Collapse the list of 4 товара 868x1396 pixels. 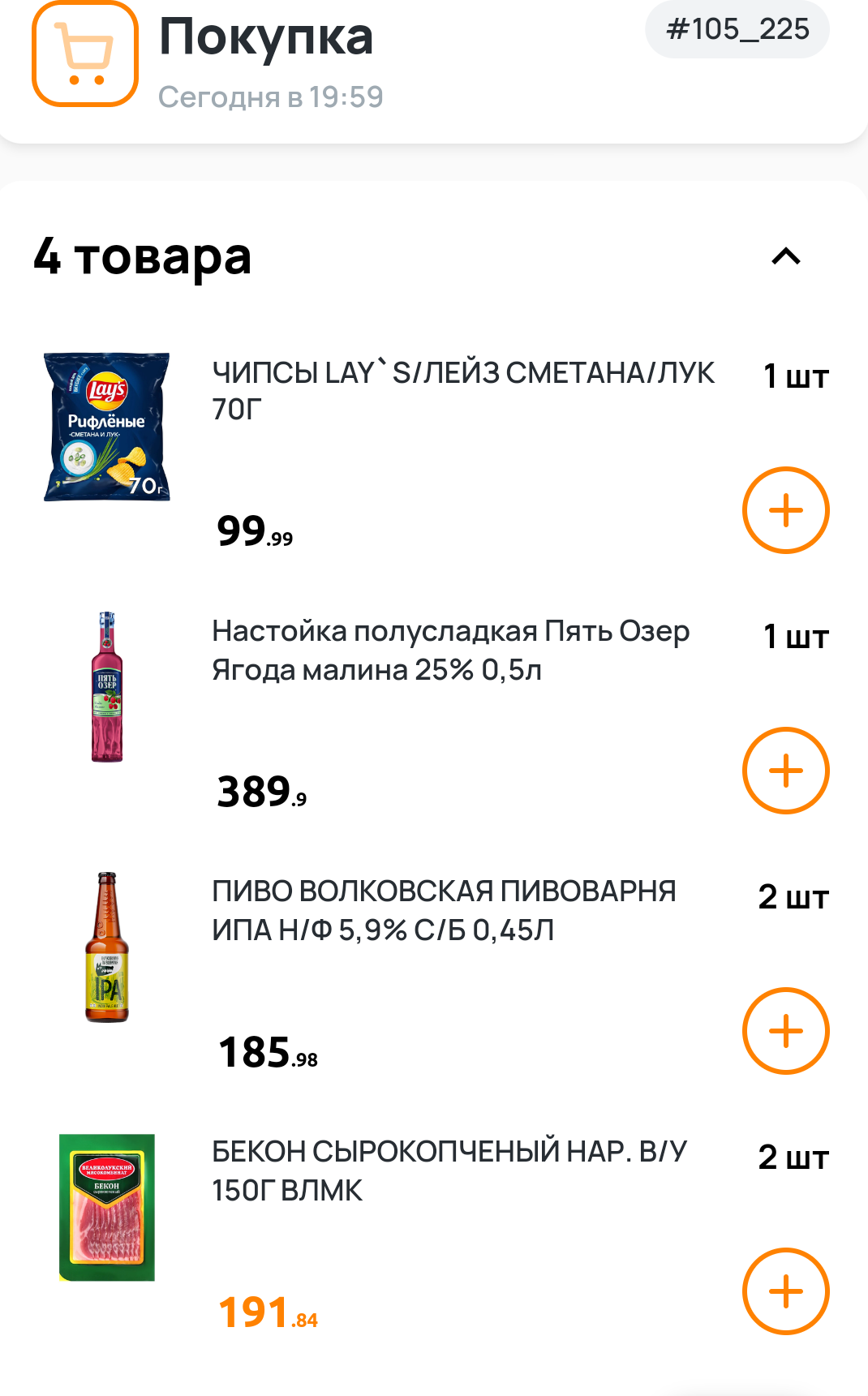point(785,256)
